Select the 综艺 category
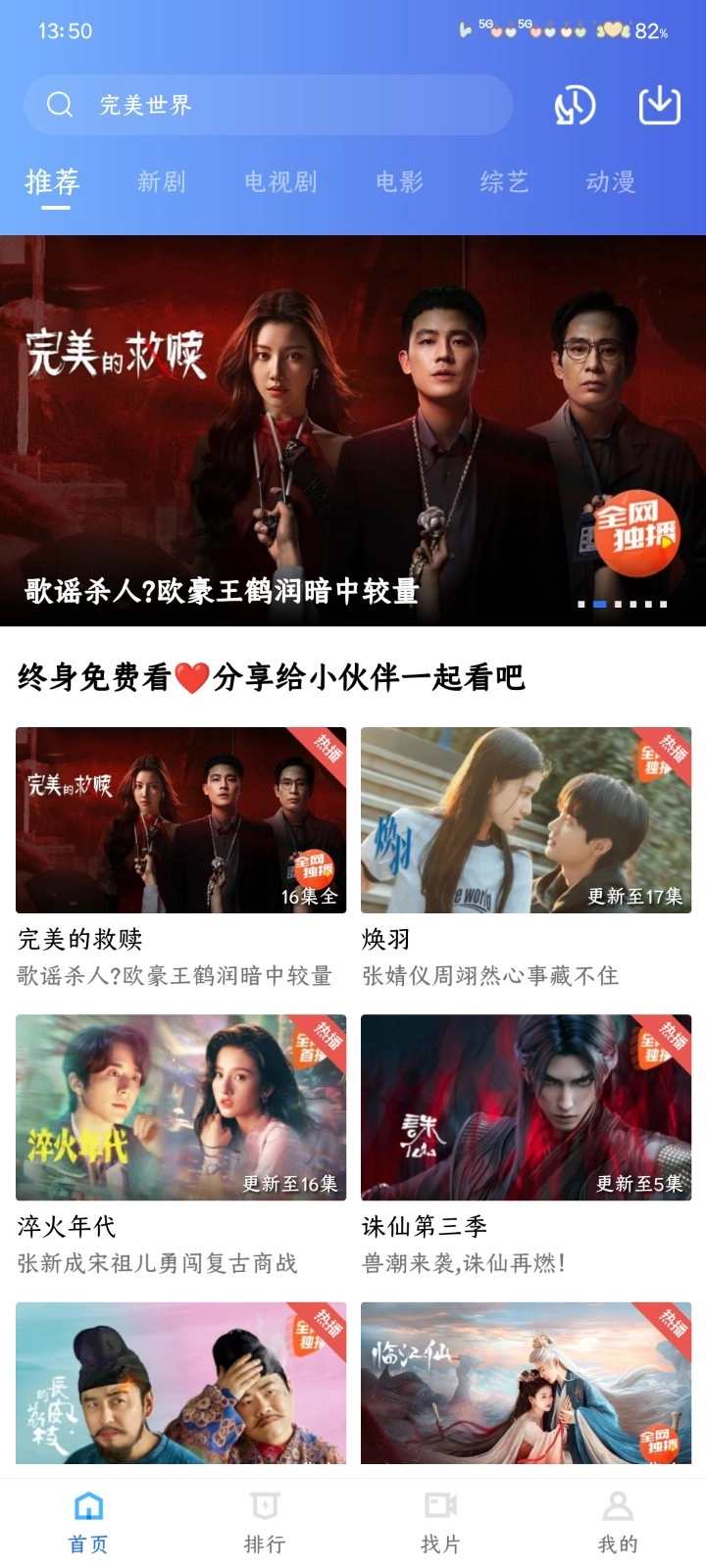The width and height of the screenshot is (706, 1568). 503,182
